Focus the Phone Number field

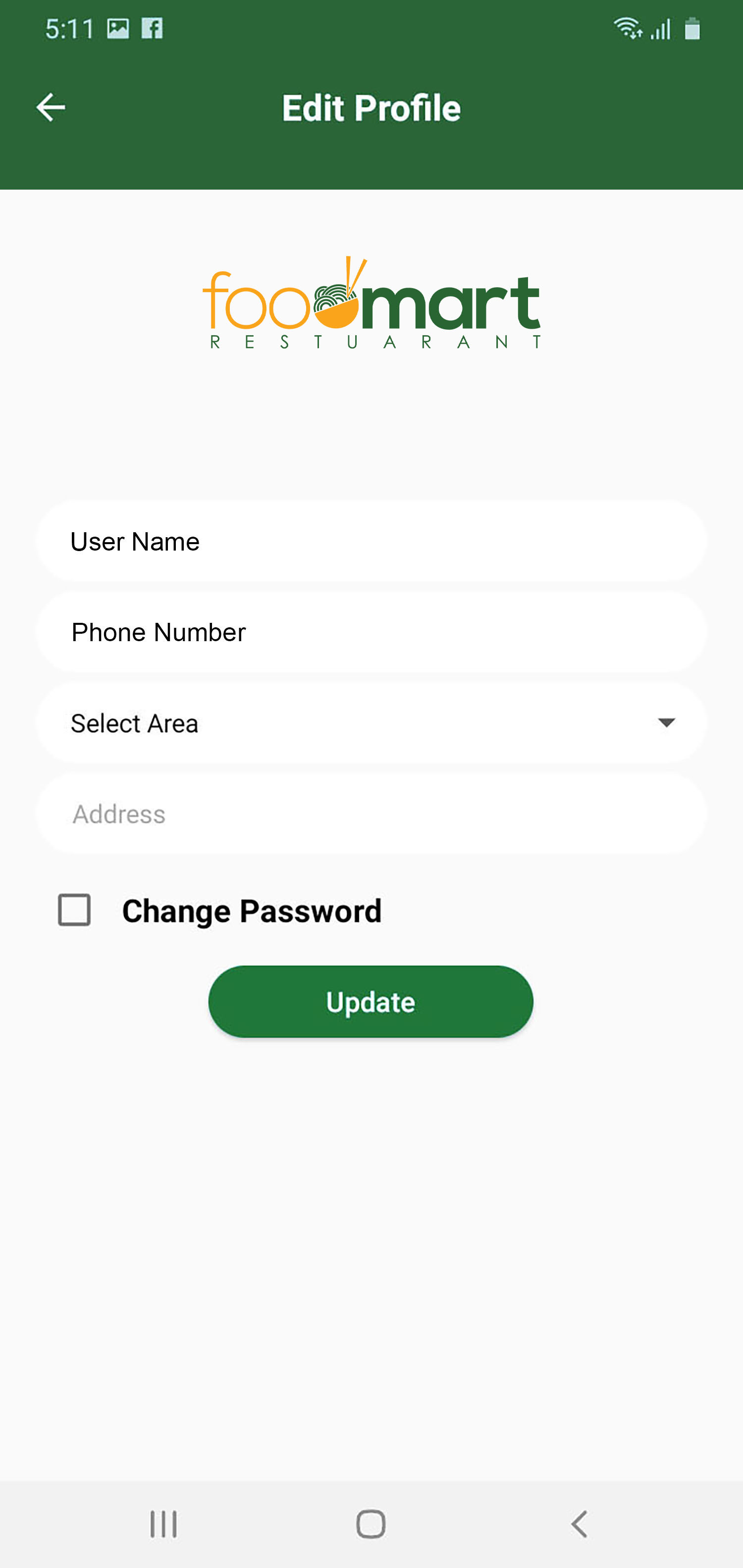tap(371, 632)
